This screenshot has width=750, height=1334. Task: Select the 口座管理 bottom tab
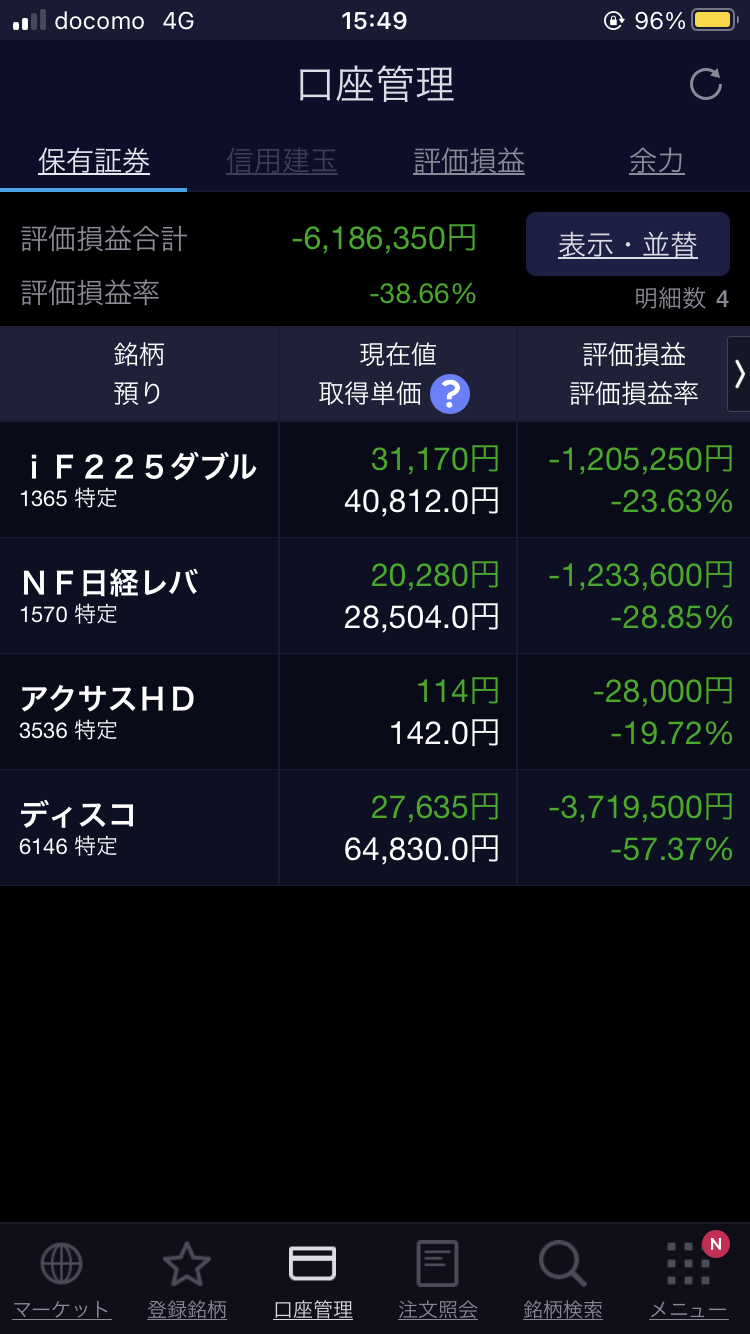312,1280
